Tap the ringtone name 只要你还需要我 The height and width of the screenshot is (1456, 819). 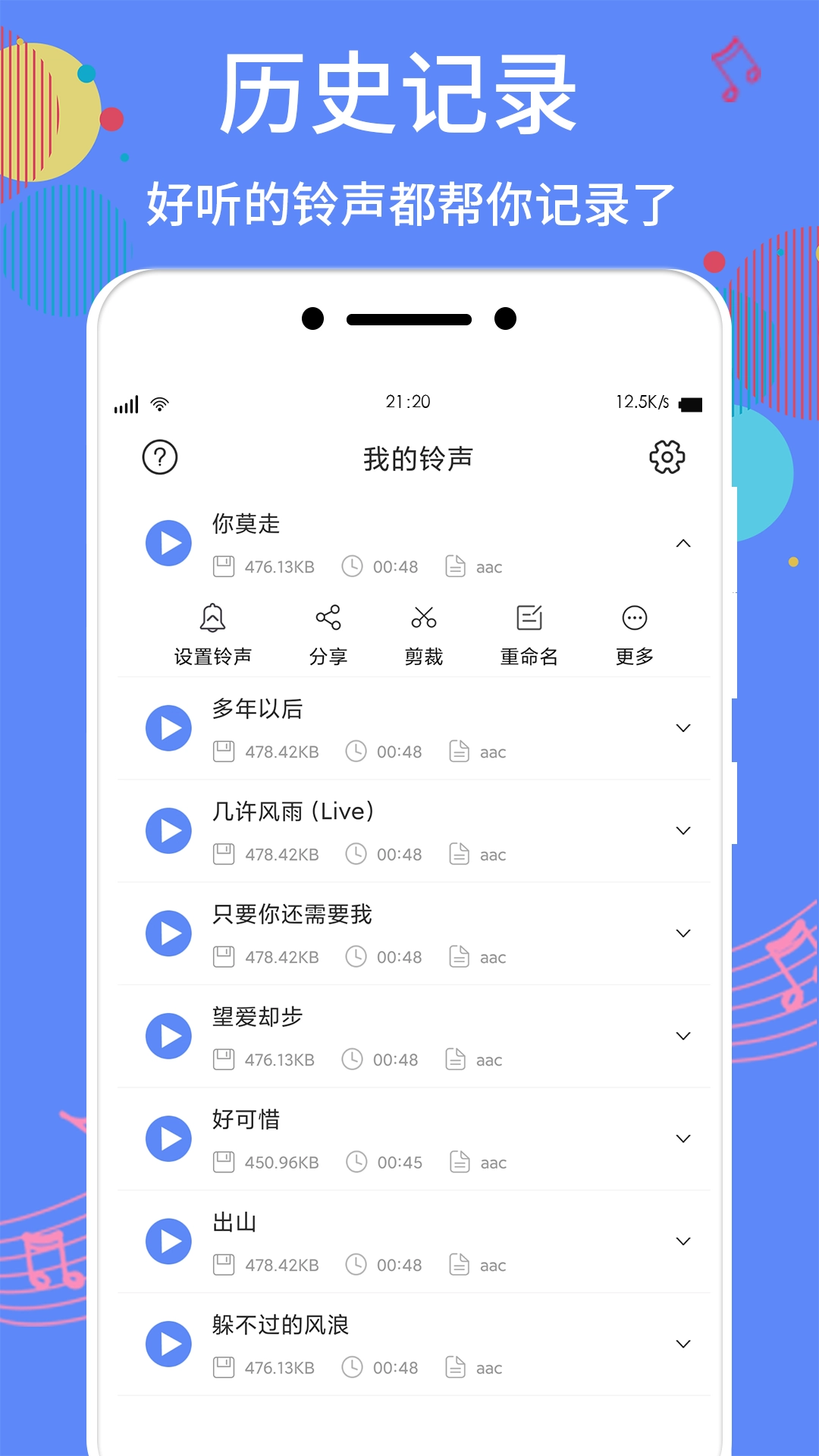click(x=292, y=915)
